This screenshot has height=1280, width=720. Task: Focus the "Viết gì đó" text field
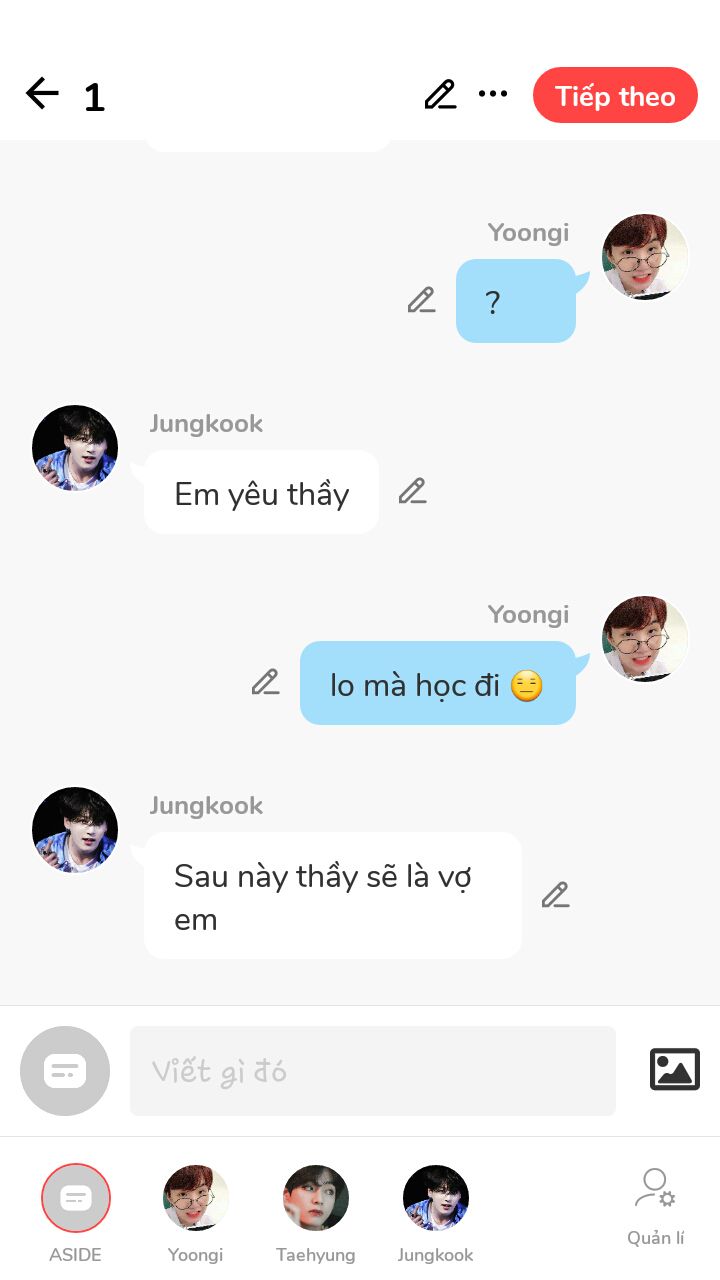[x=373, y=1071]
